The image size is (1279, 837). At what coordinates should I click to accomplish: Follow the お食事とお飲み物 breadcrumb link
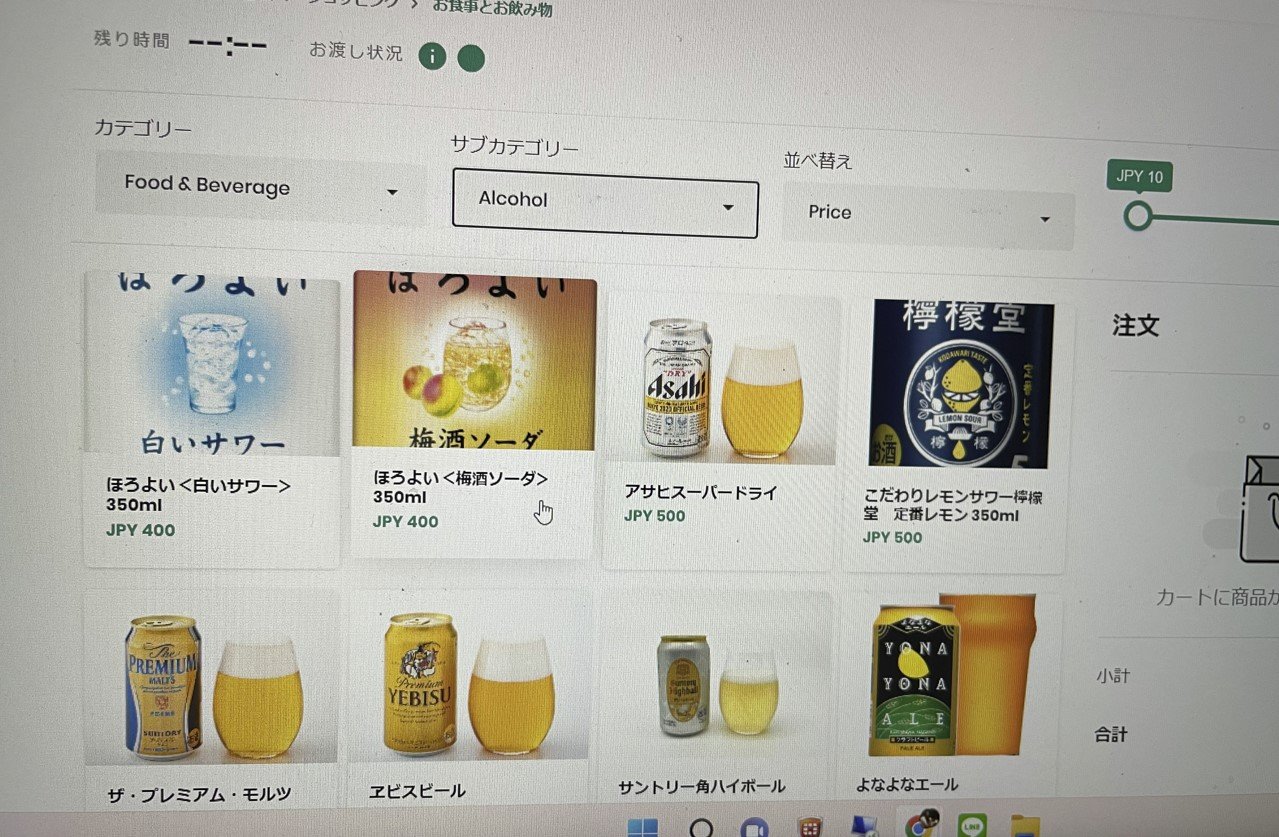point(491,9)
